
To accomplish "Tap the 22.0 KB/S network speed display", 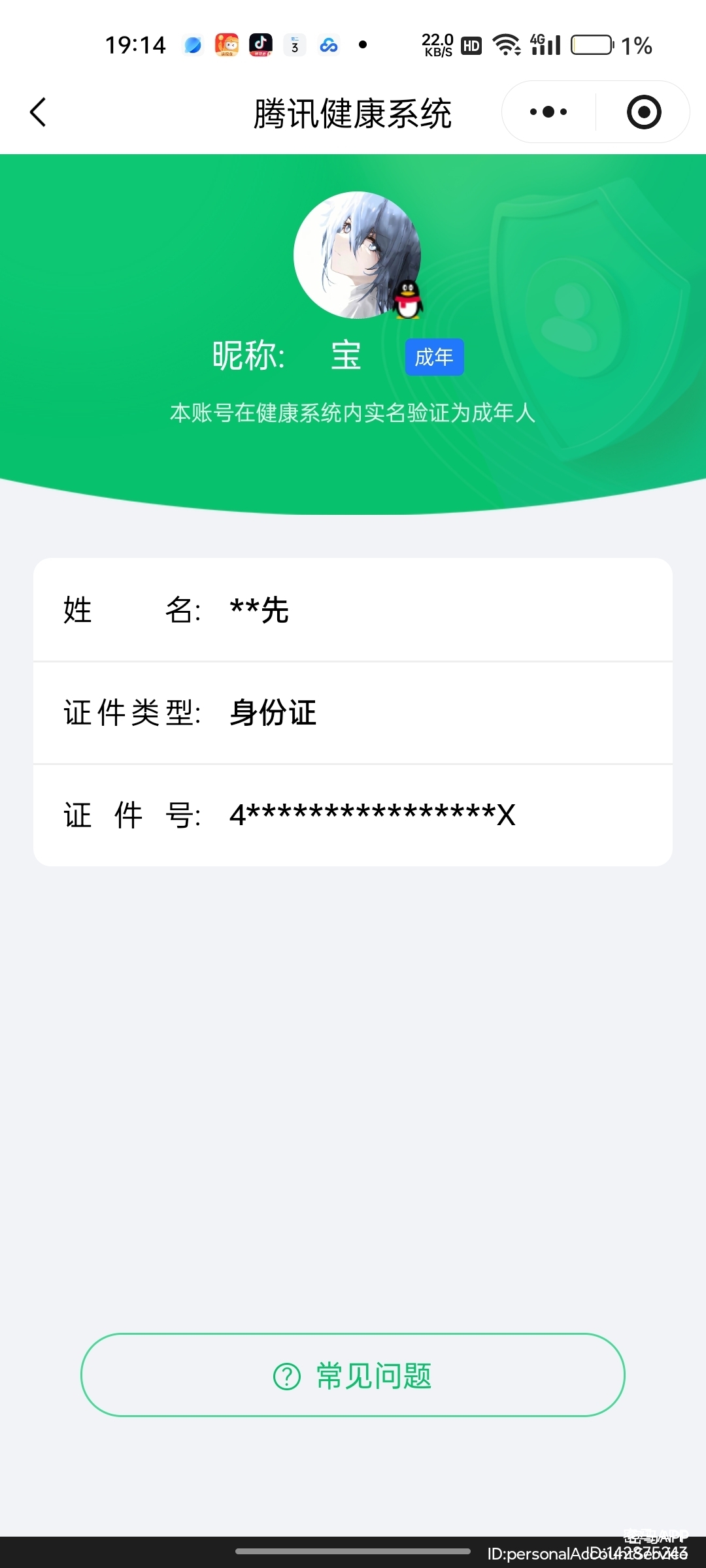I will pyautogui.click(x=437, y=44).
